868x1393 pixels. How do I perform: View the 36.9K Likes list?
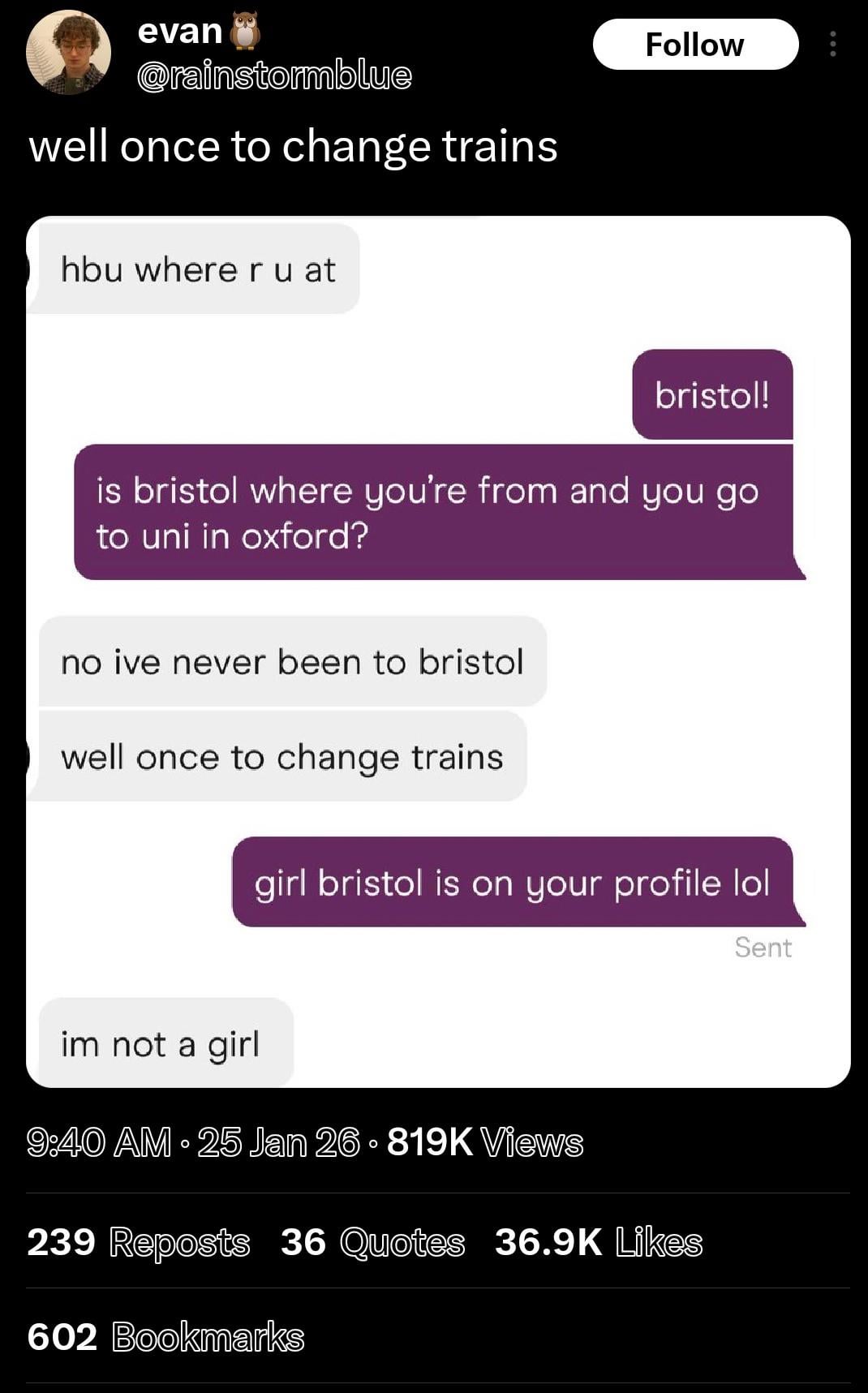(x=598, y=1241)
